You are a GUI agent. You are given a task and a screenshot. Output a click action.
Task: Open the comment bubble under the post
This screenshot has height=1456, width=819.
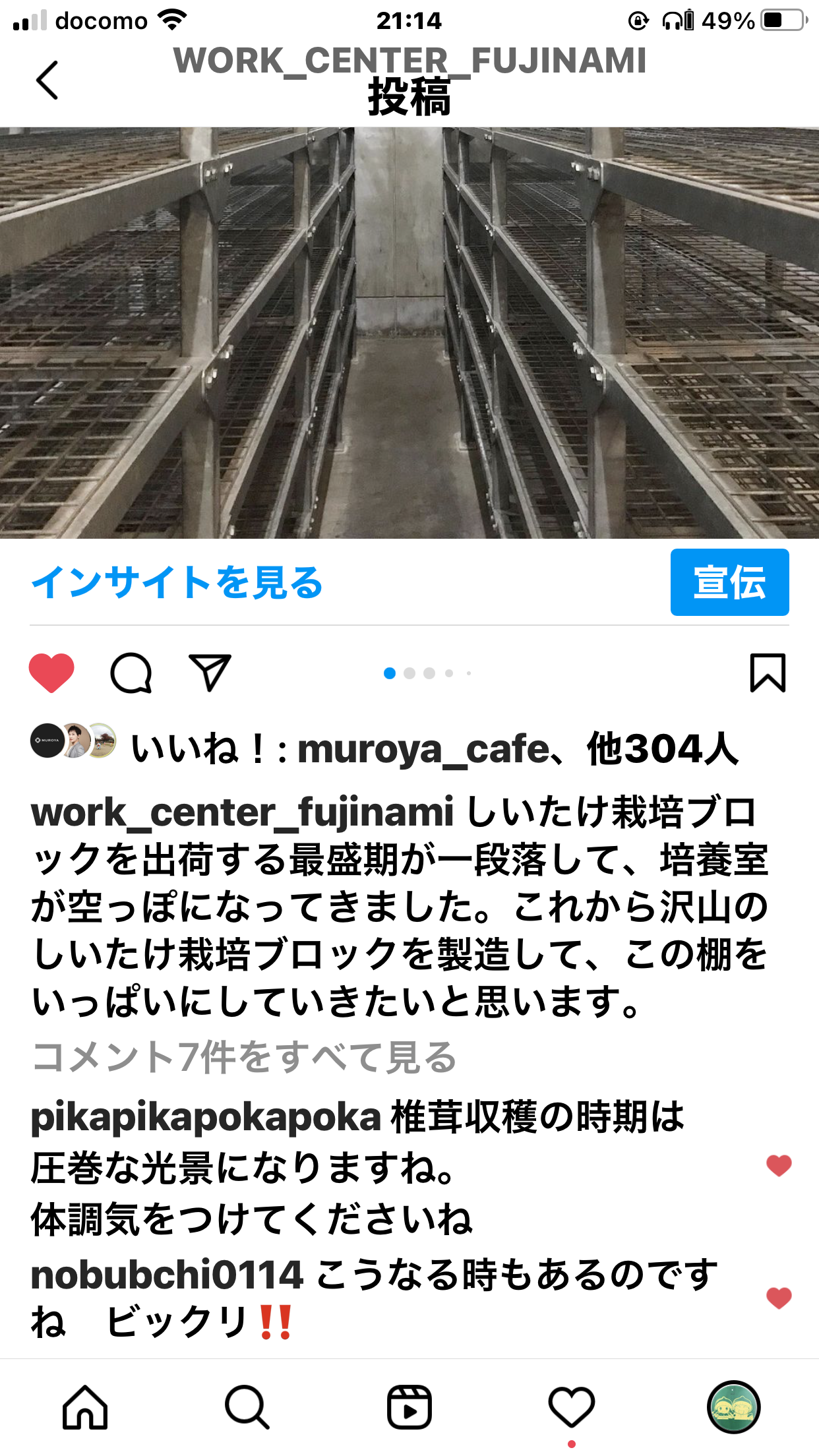click(x=131, y=673)
